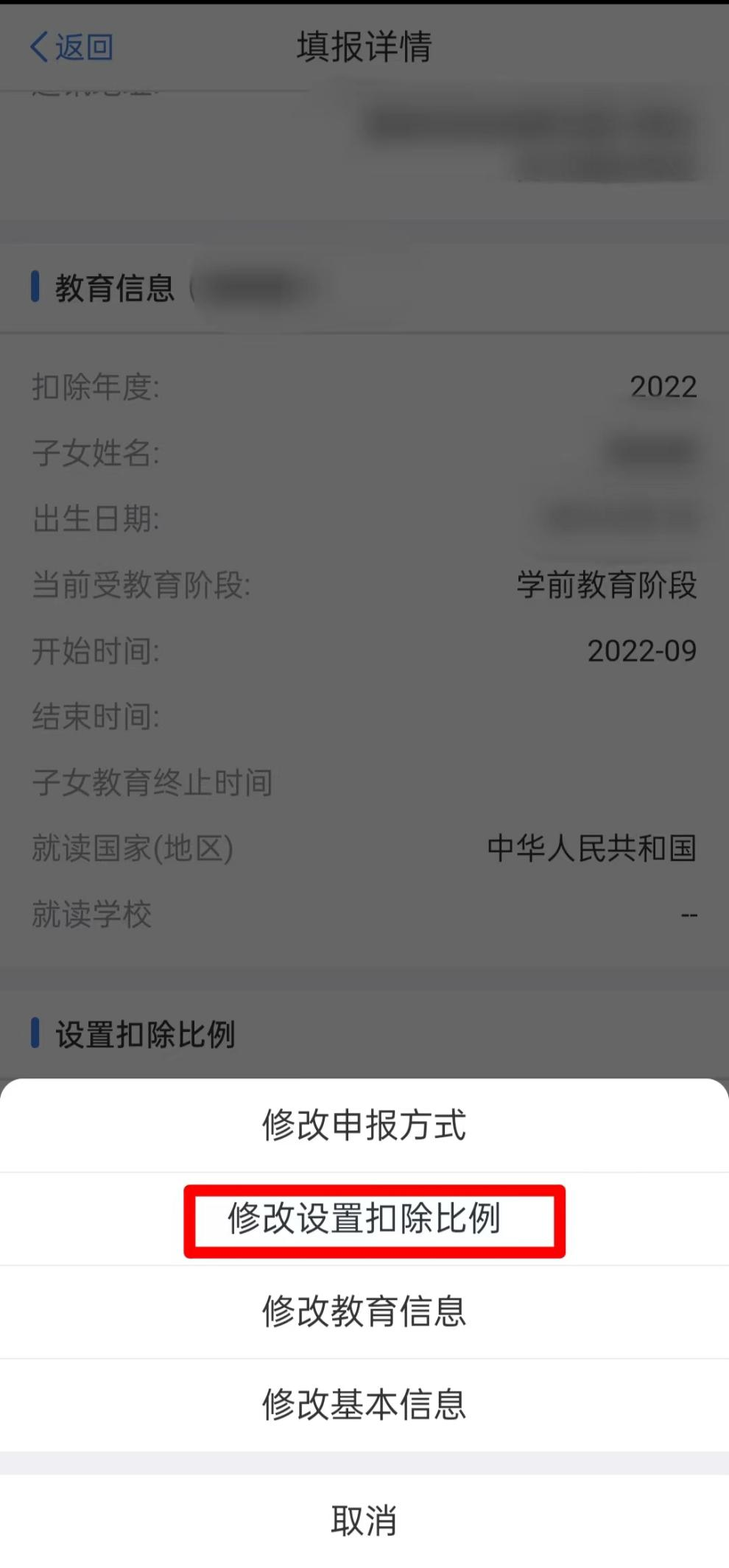Select 修改申报方式 option
The image size is (729, 1568).
[364, 1125]
